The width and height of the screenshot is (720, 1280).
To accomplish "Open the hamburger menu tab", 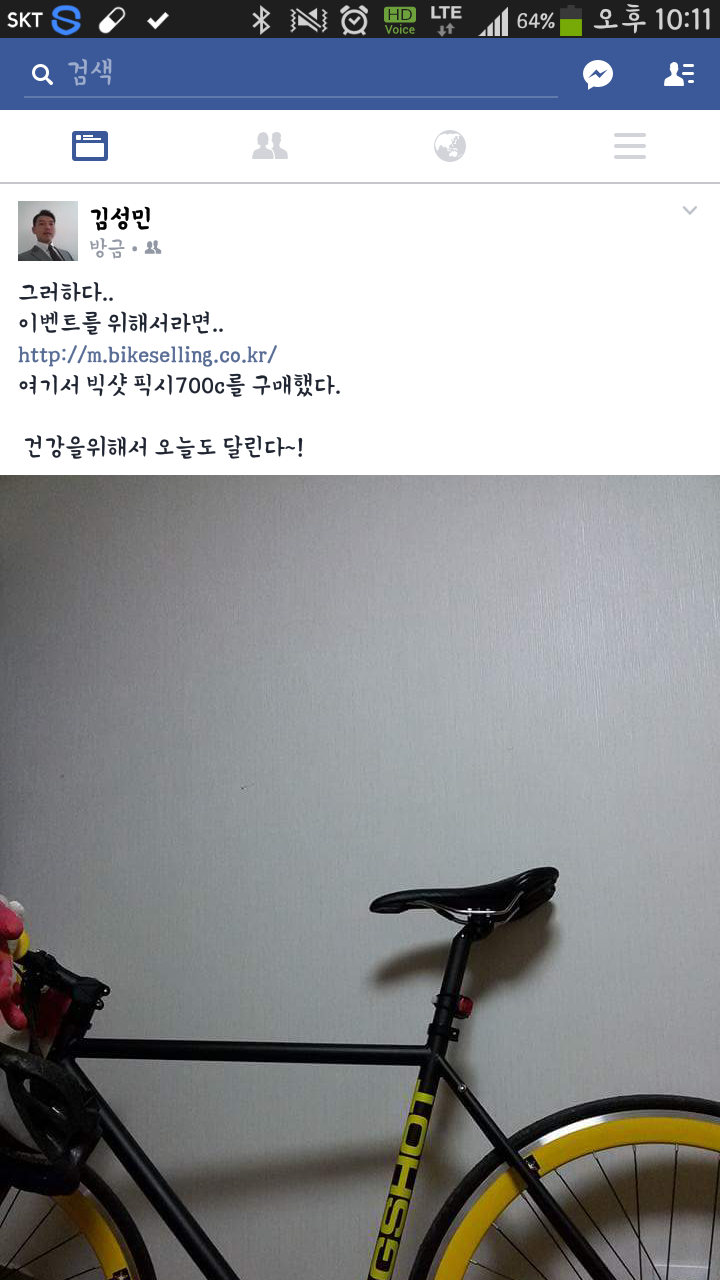I will [x=630, y=147].
